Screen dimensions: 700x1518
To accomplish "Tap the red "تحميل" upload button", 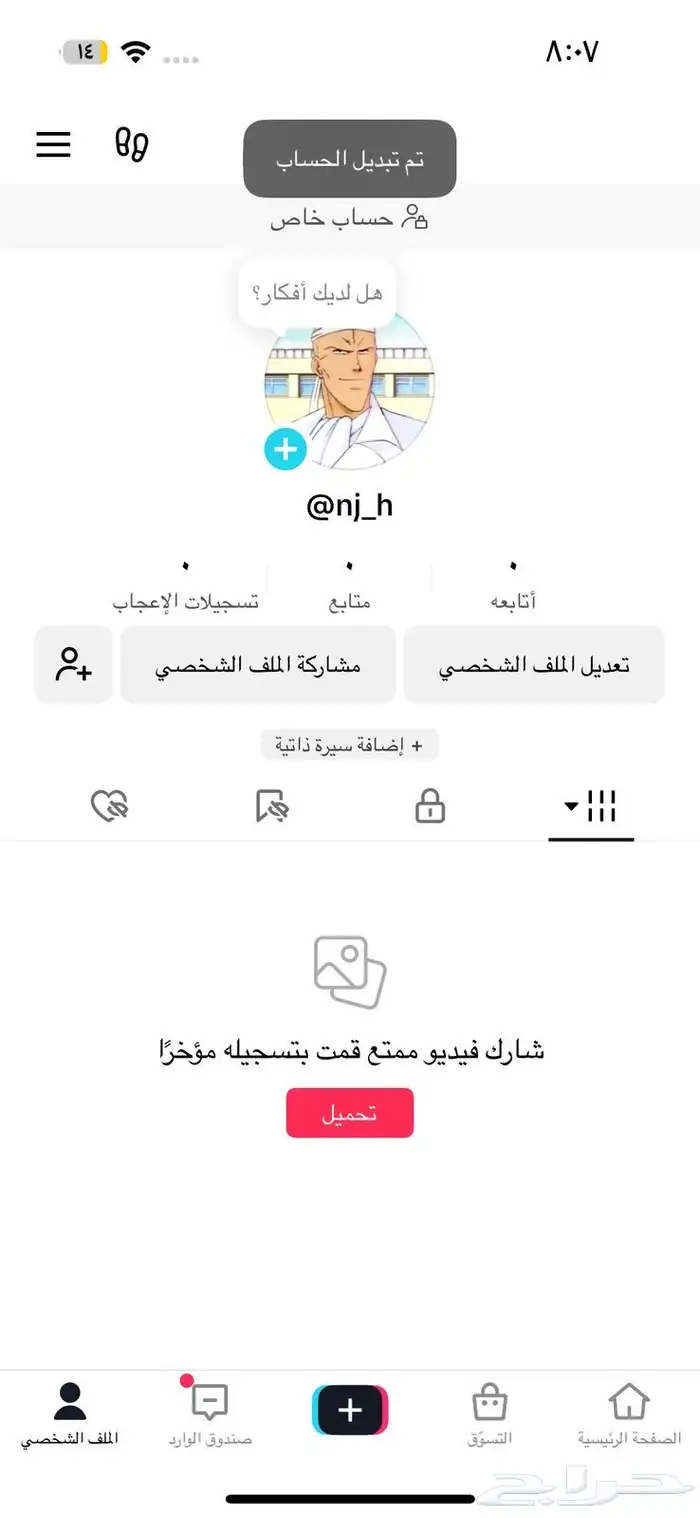I will click(x=349, y=1112).
